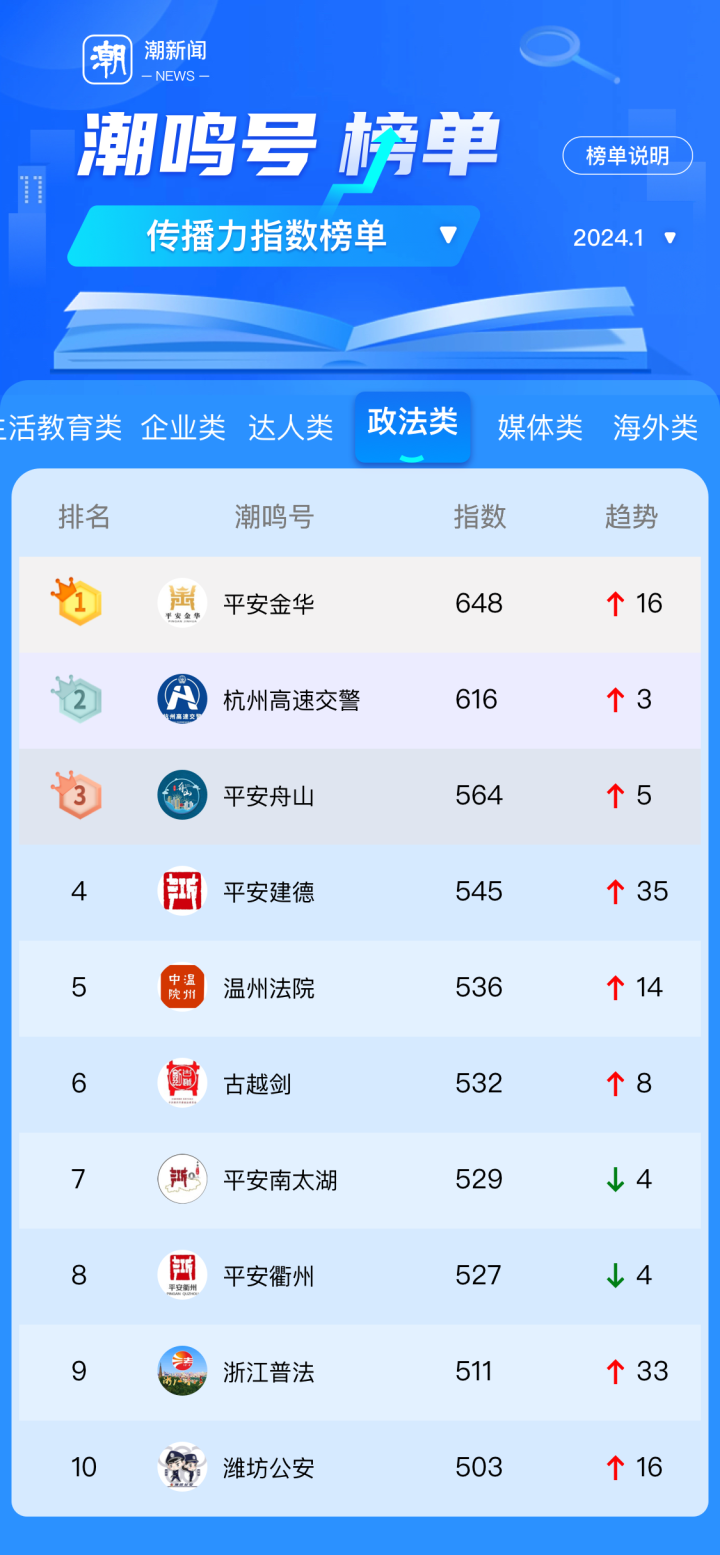
Task: Switch to the 生活教育类 tab
Action: pos(60,428)
